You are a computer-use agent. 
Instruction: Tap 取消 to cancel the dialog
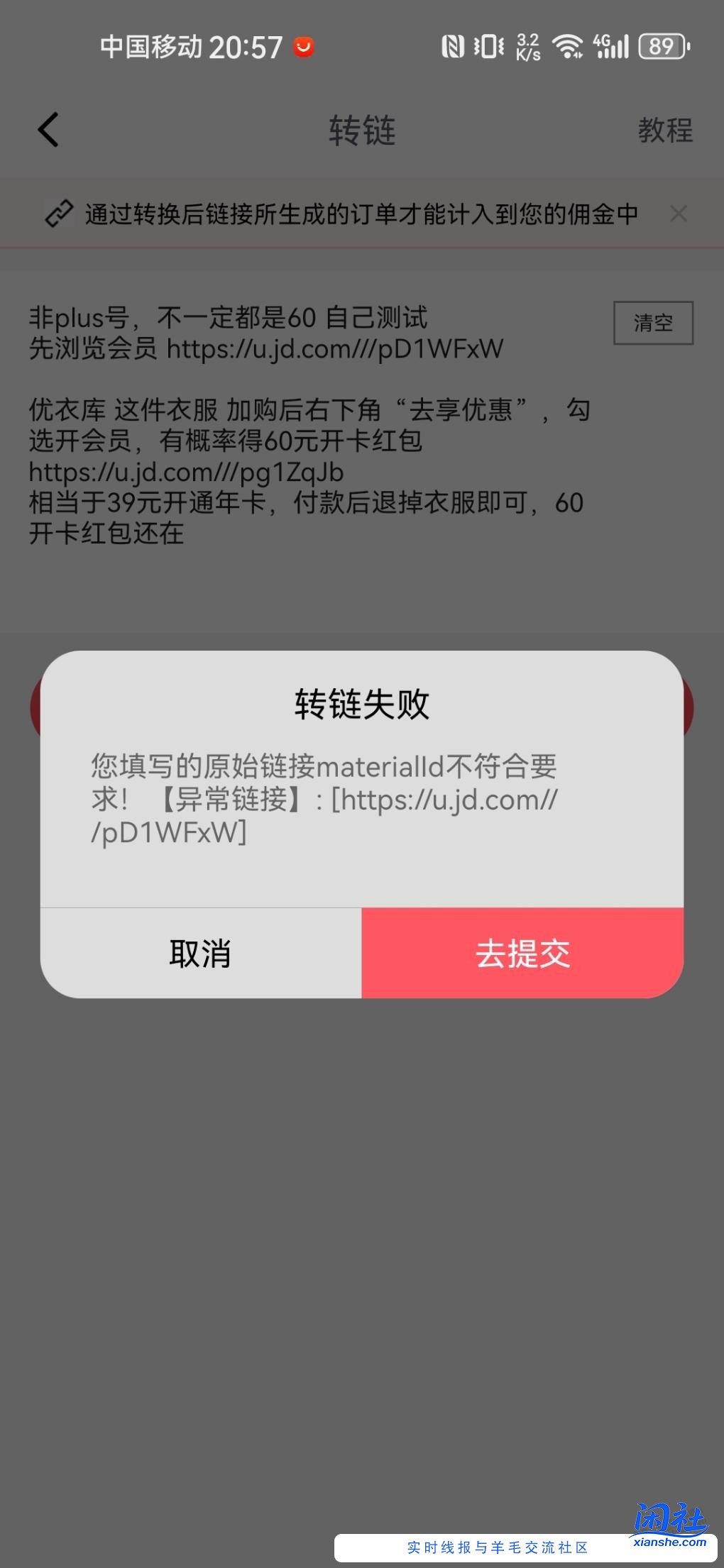[x=199, y=954]
